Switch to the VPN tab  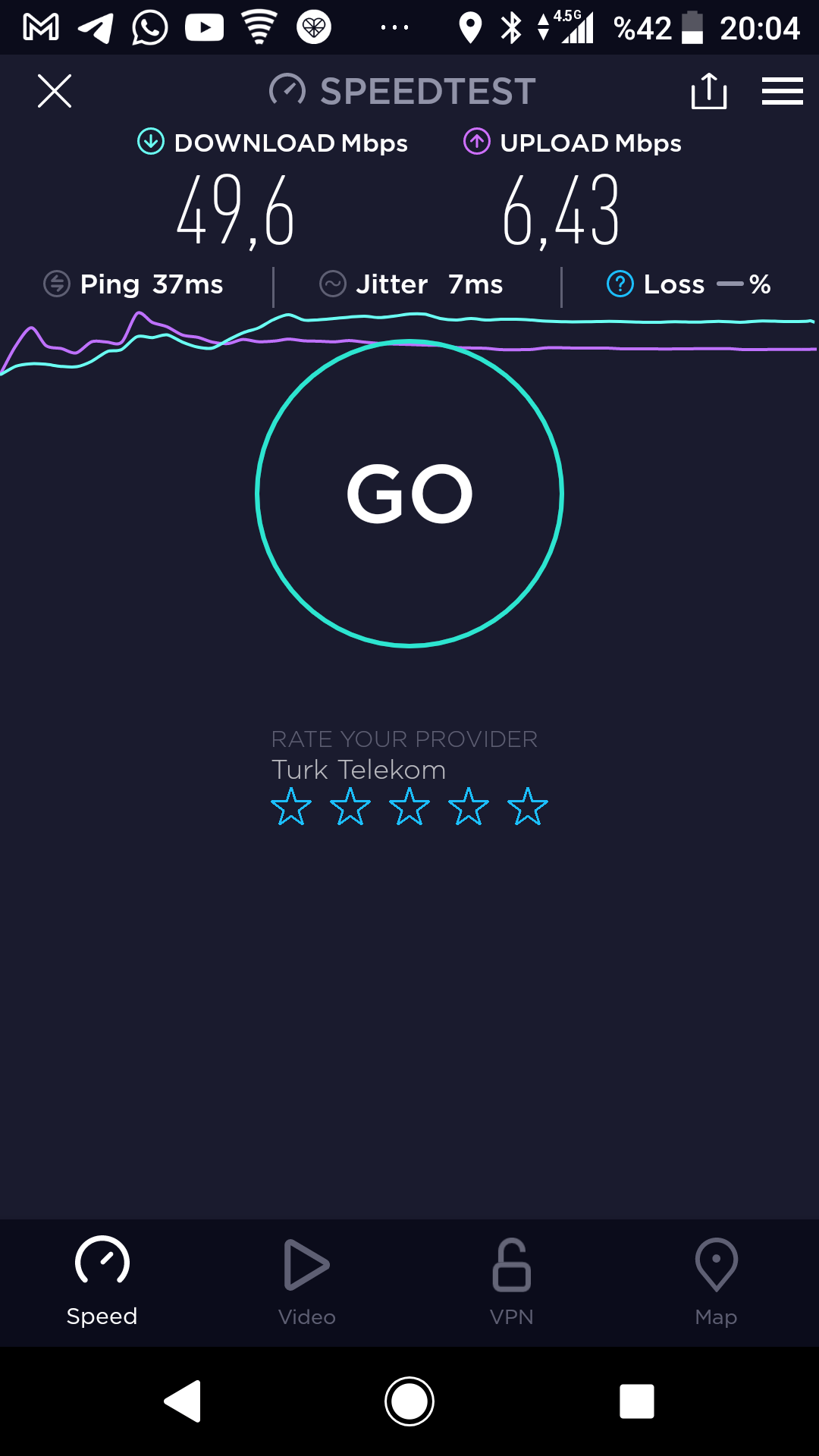point(512,1282)
